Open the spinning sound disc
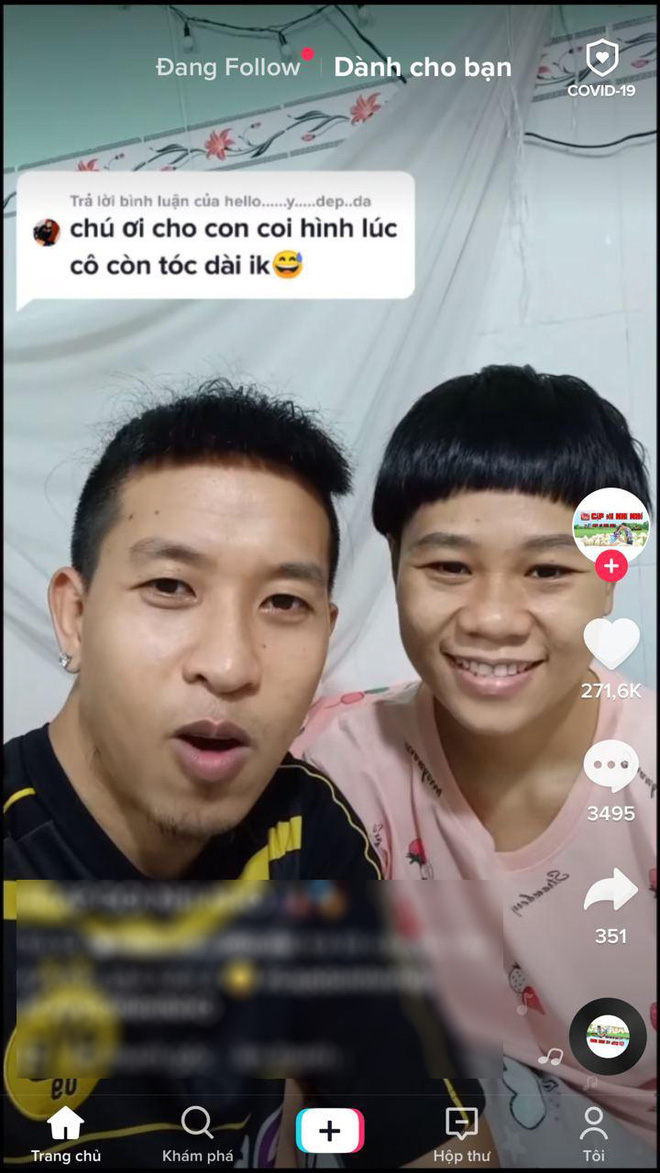Image resolution: width=660 pixels, height=1173 pixels. click(608, 1036)
